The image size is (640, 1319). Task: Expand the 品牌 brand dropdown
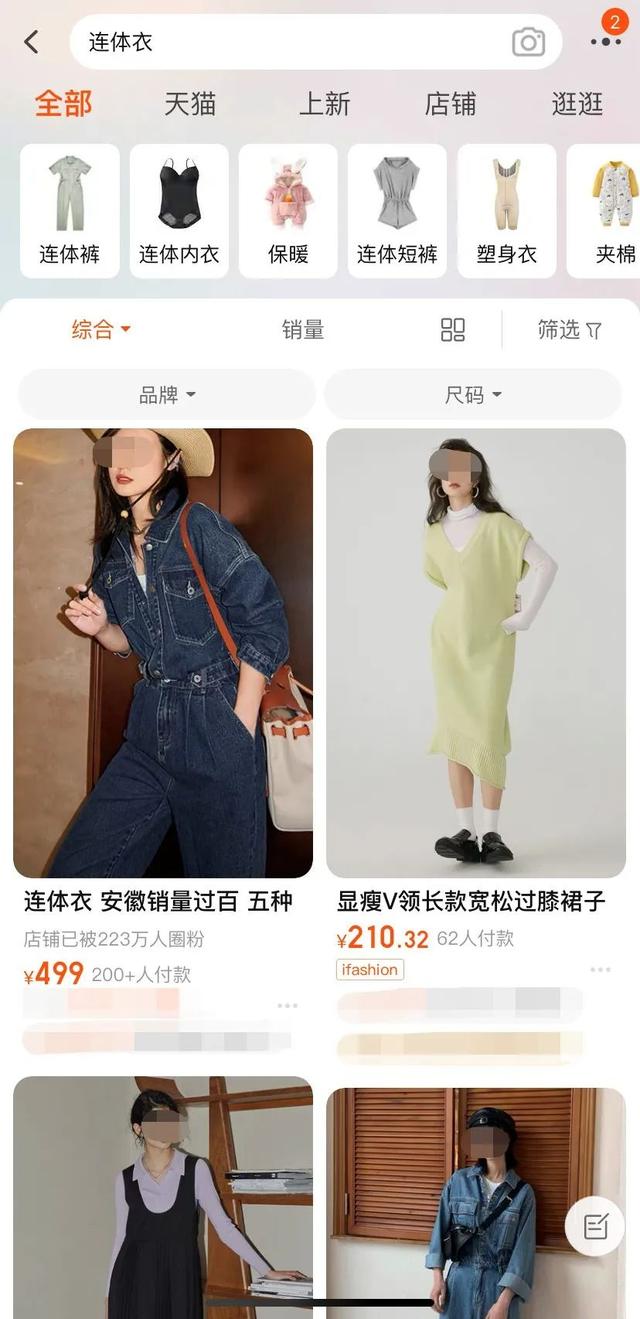[167, 395]
